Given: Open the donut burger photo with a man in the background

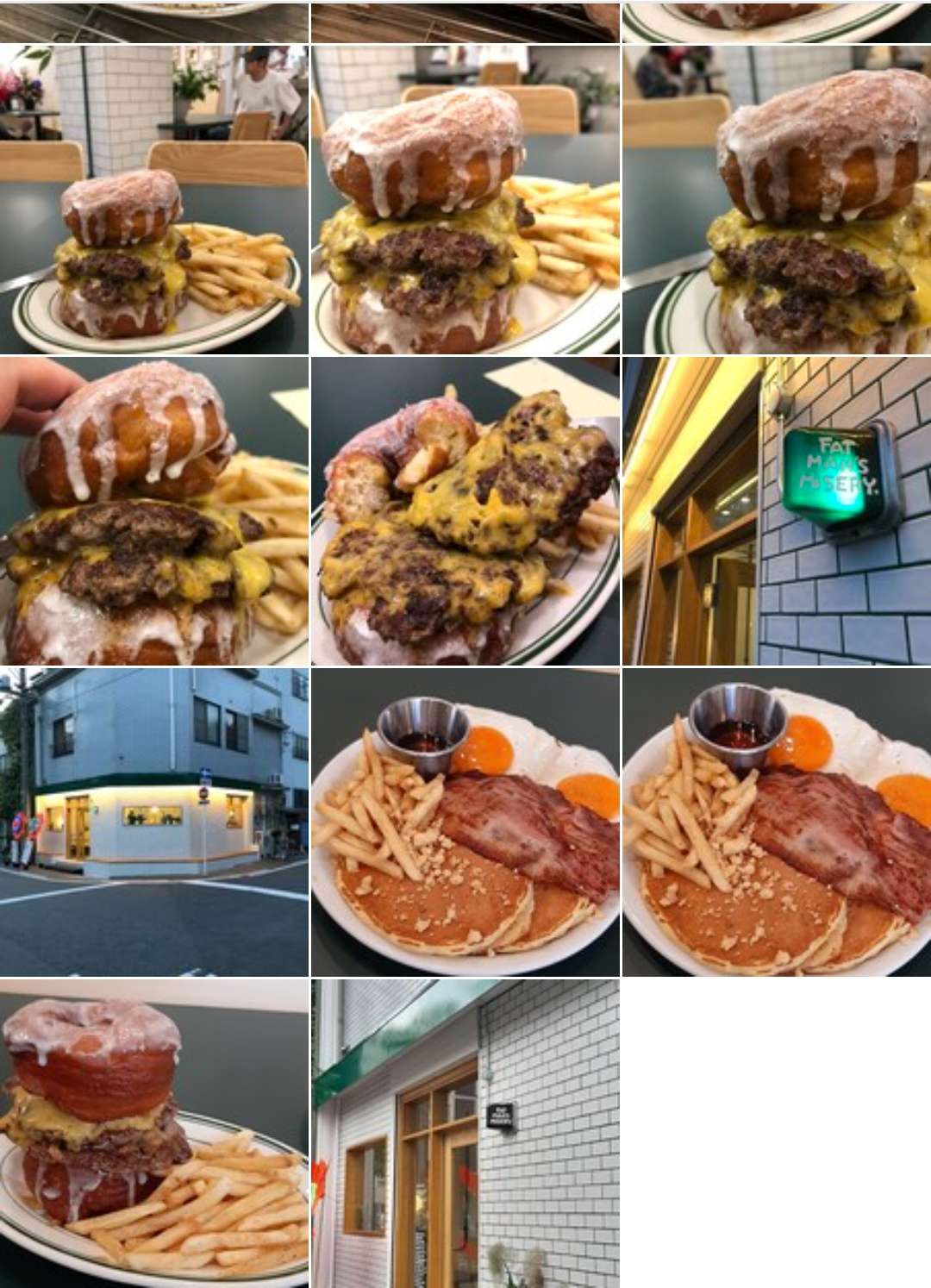Looking at the screenshot, I should pos(153,200).
